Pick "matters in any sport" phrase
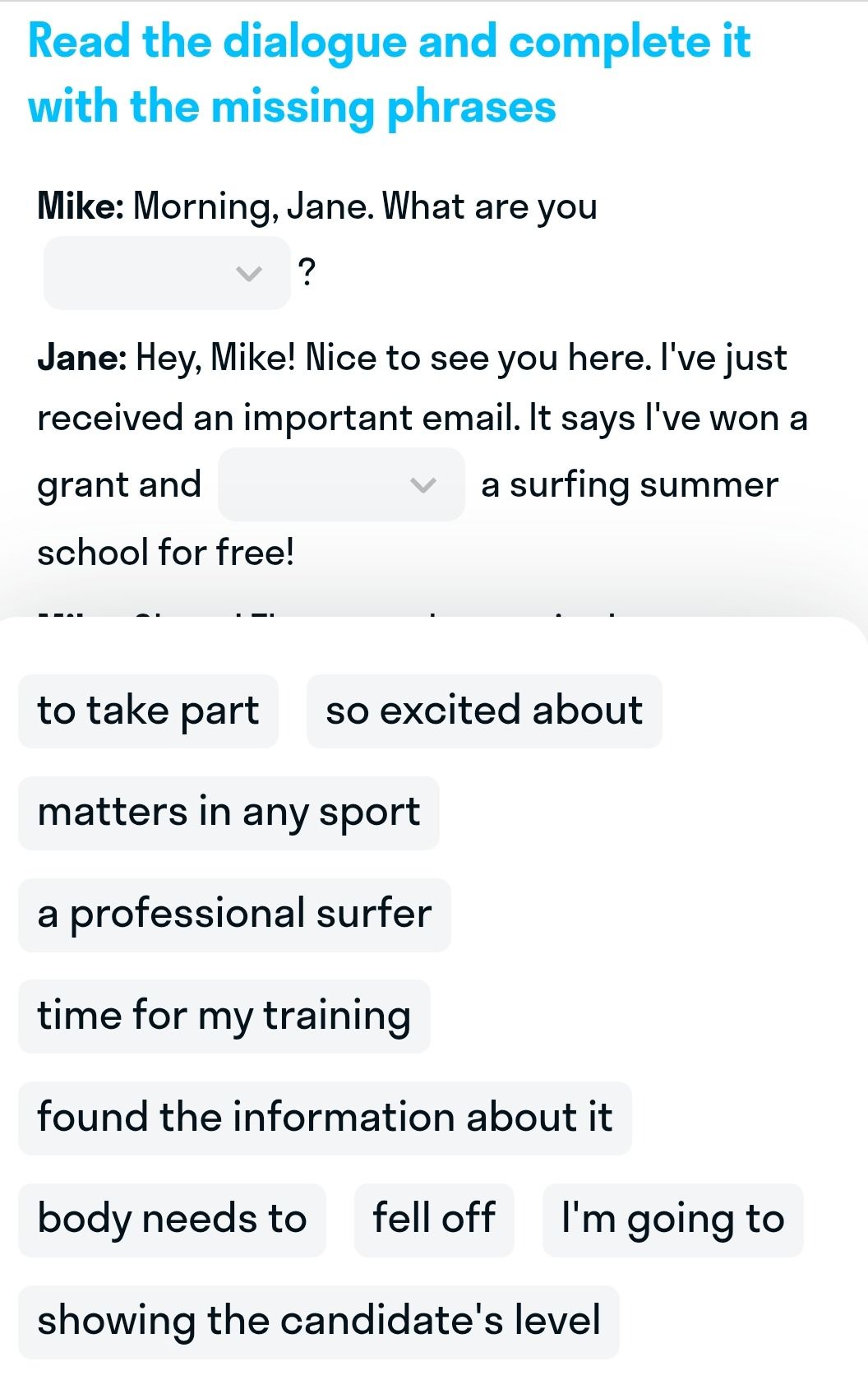The image size is (868, 1394). pos(229,813)
